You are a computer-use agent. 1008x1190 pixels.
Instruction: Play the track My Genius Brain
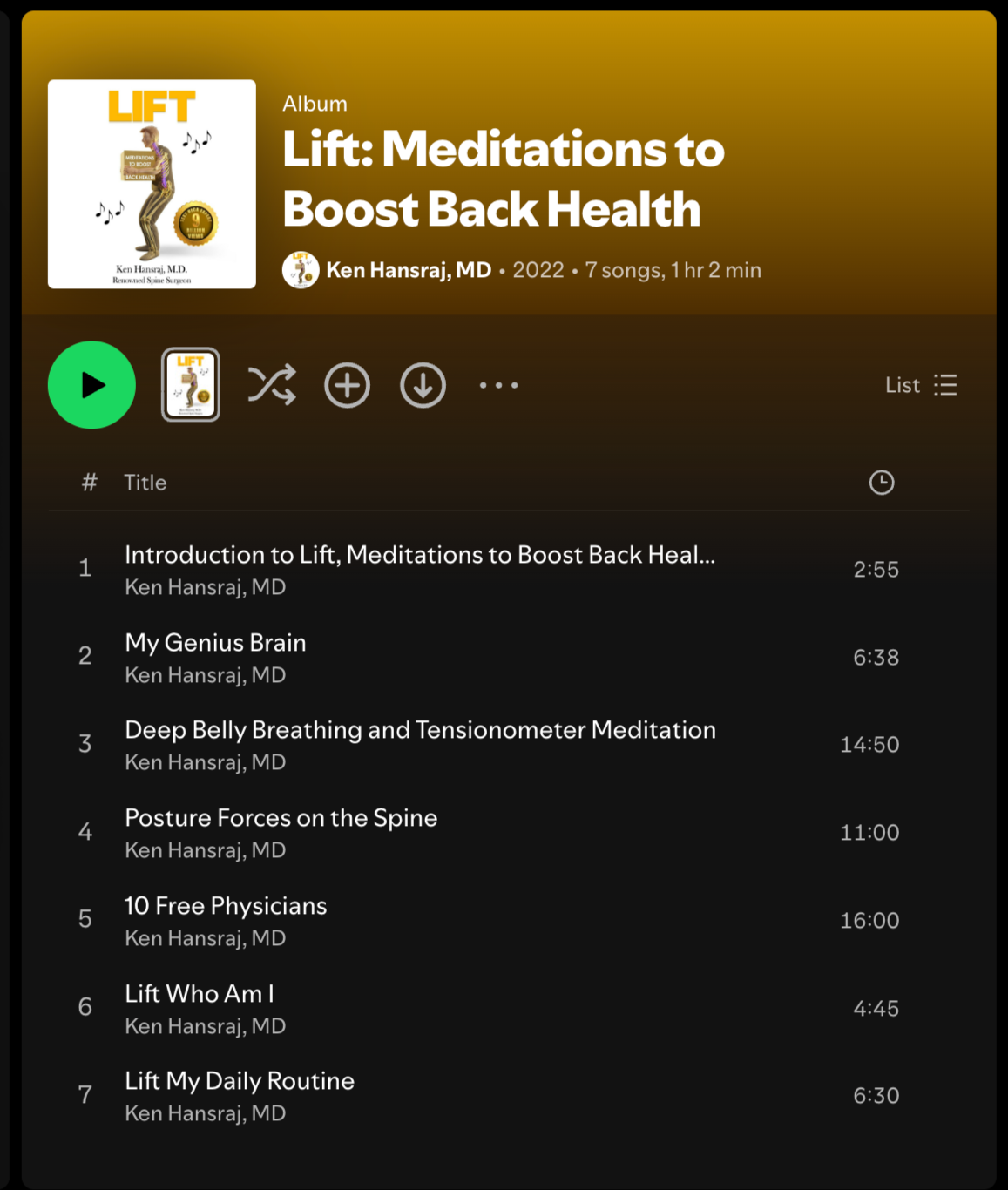(x=215, y=643)
